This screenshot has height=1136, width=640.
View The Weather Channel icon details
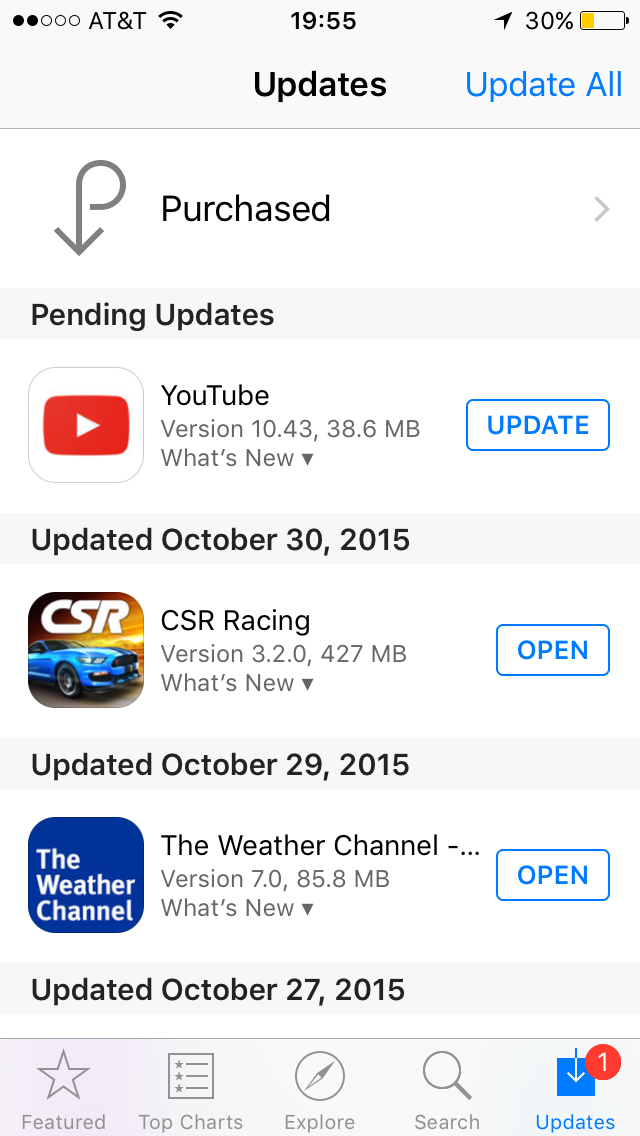[x=86, y=875]
